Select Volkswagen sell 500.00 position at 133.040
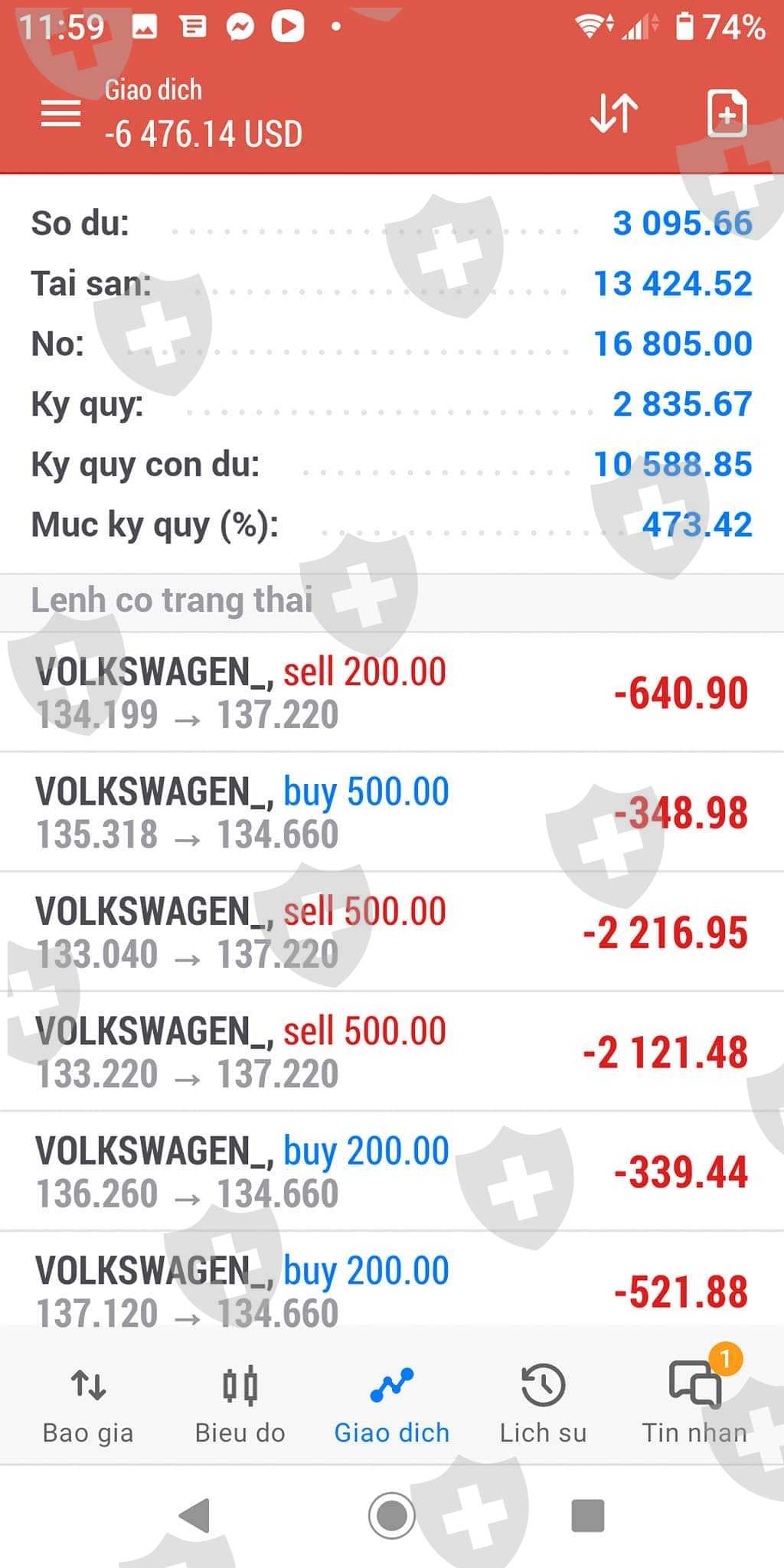 [x=392, y=932]
